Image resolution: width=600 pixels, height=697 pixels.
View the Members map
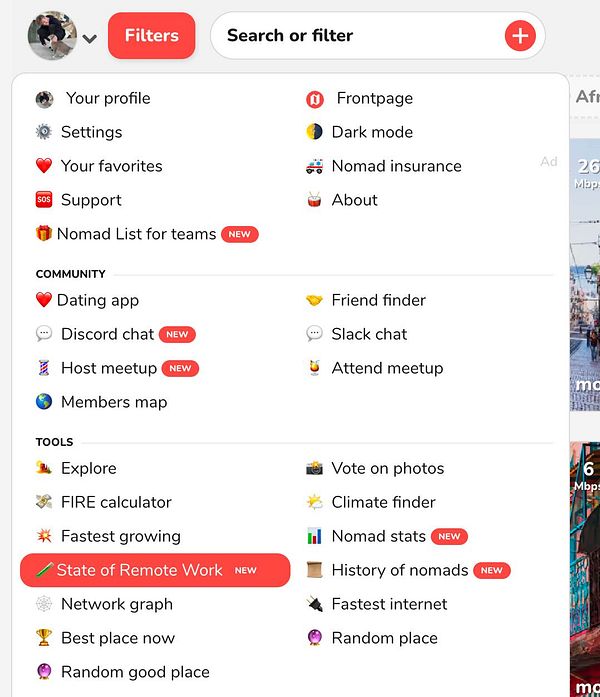(x=113, y=402)
